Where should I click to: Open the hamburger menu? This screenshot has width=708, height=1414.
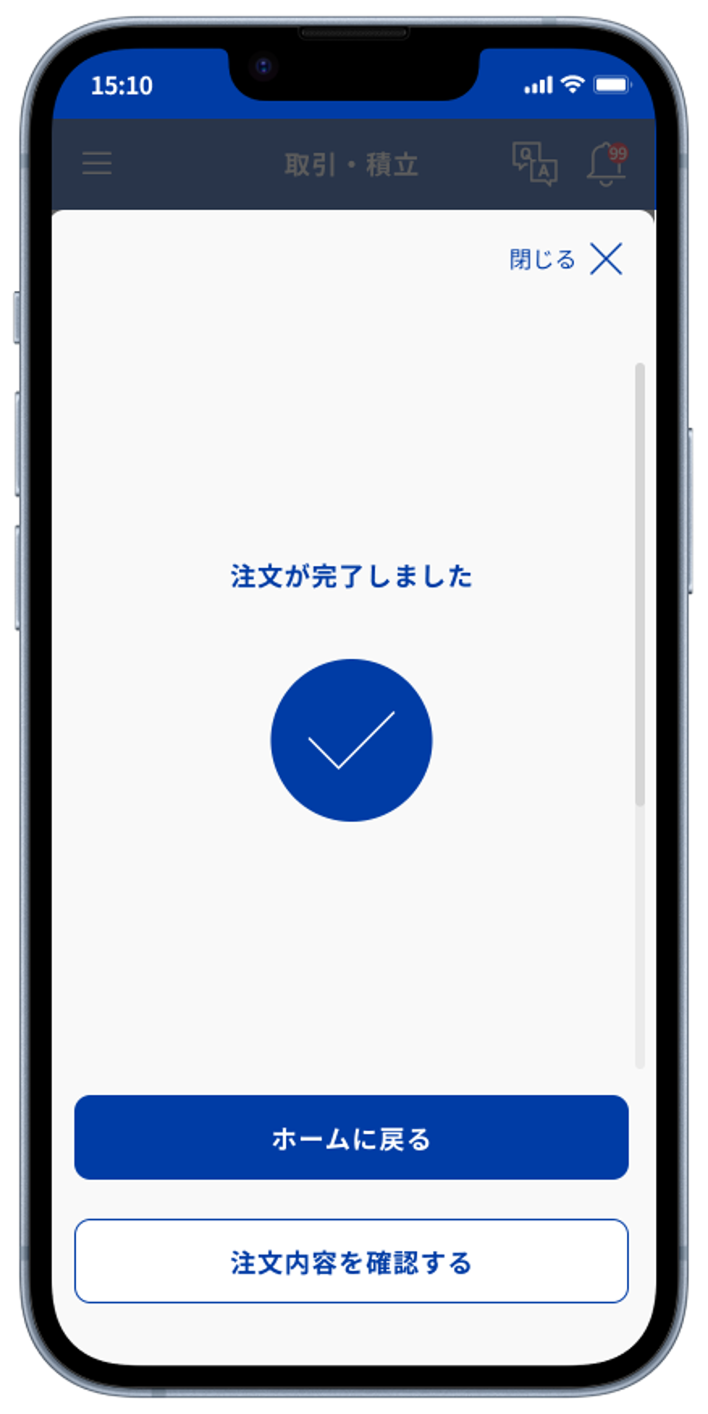tap(97, 164)
